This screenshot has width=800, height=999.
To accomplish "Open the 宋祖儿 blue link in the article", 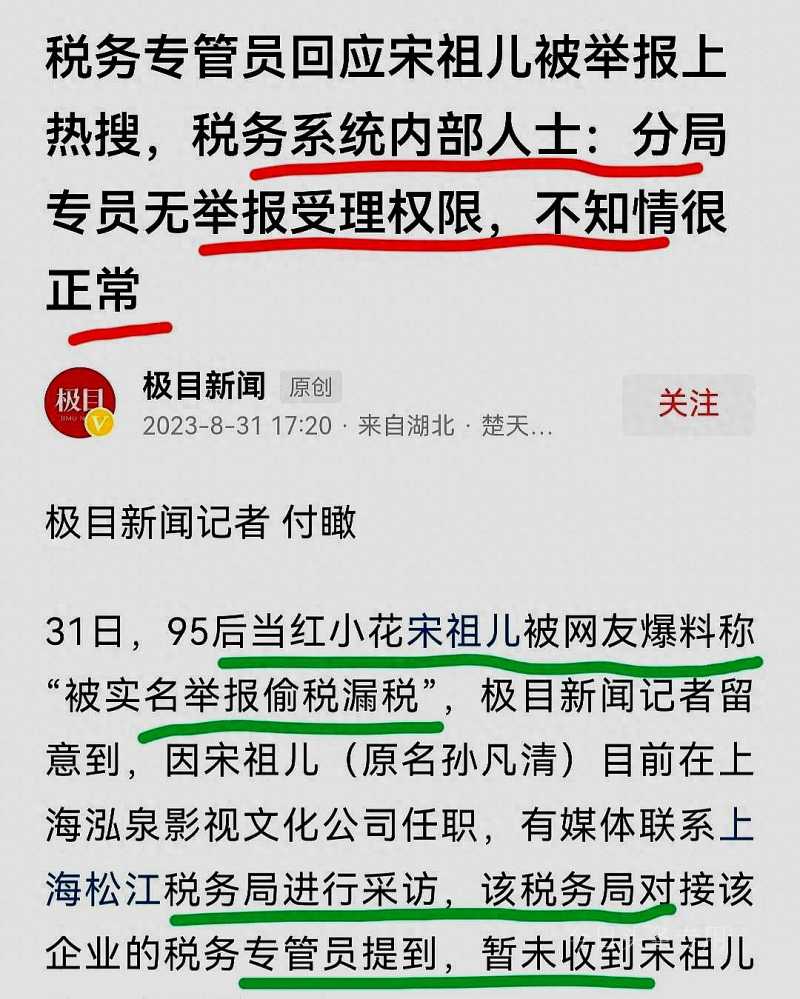I will [463, 633].
